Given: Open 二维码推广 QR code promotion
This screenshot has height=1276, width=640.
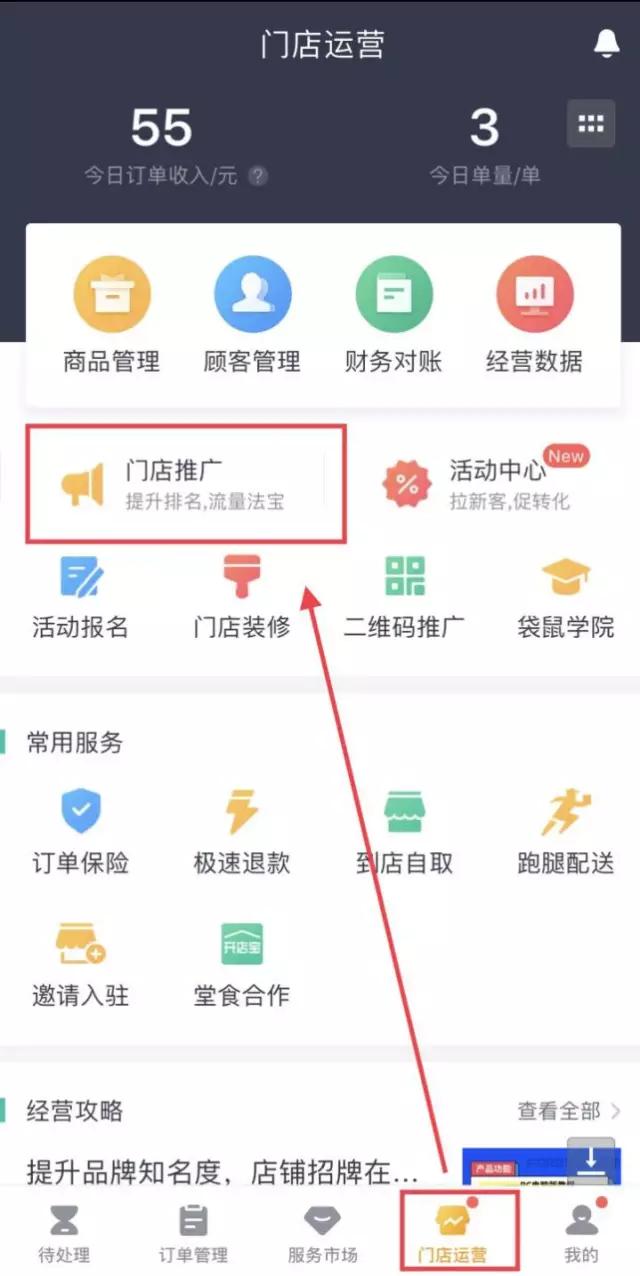Looking at the screenshot, I should click(x=404, y=596).
